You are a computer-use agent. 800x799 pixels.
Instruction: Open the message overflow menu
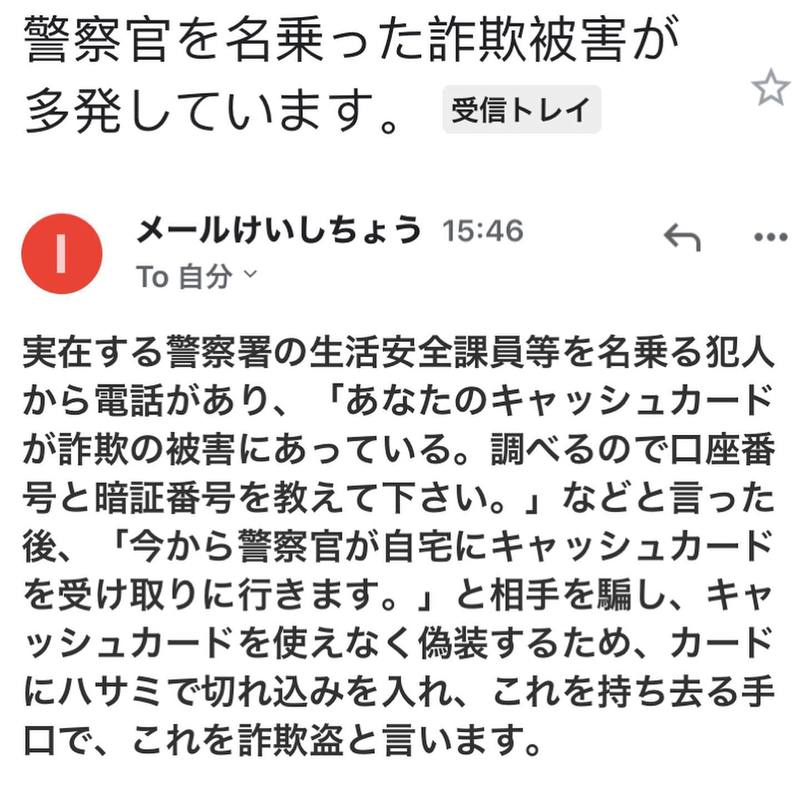click(770, 238)
